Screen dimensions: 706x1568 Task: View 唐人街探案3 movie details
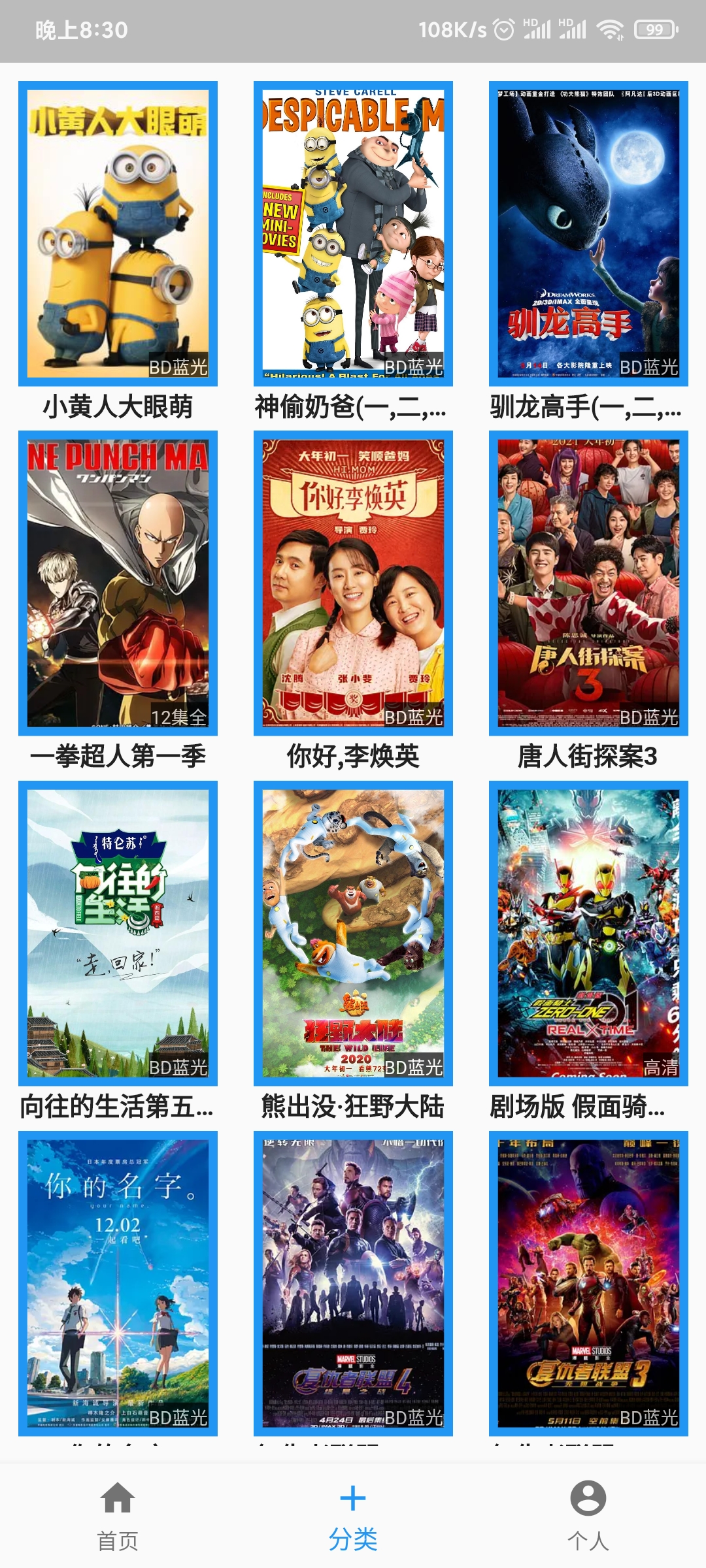point(588,583)
